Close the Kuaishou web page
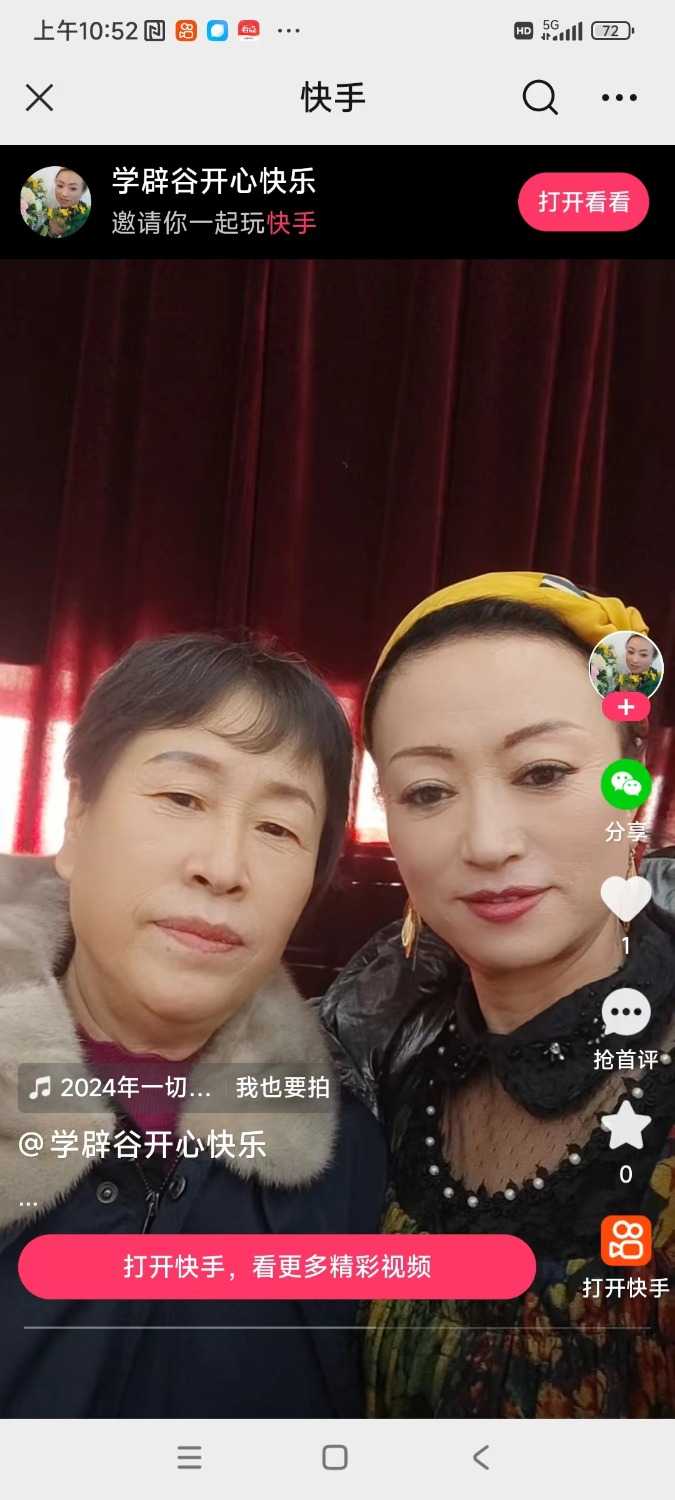Screen dimensions: 675x1500 click(39, 97)
